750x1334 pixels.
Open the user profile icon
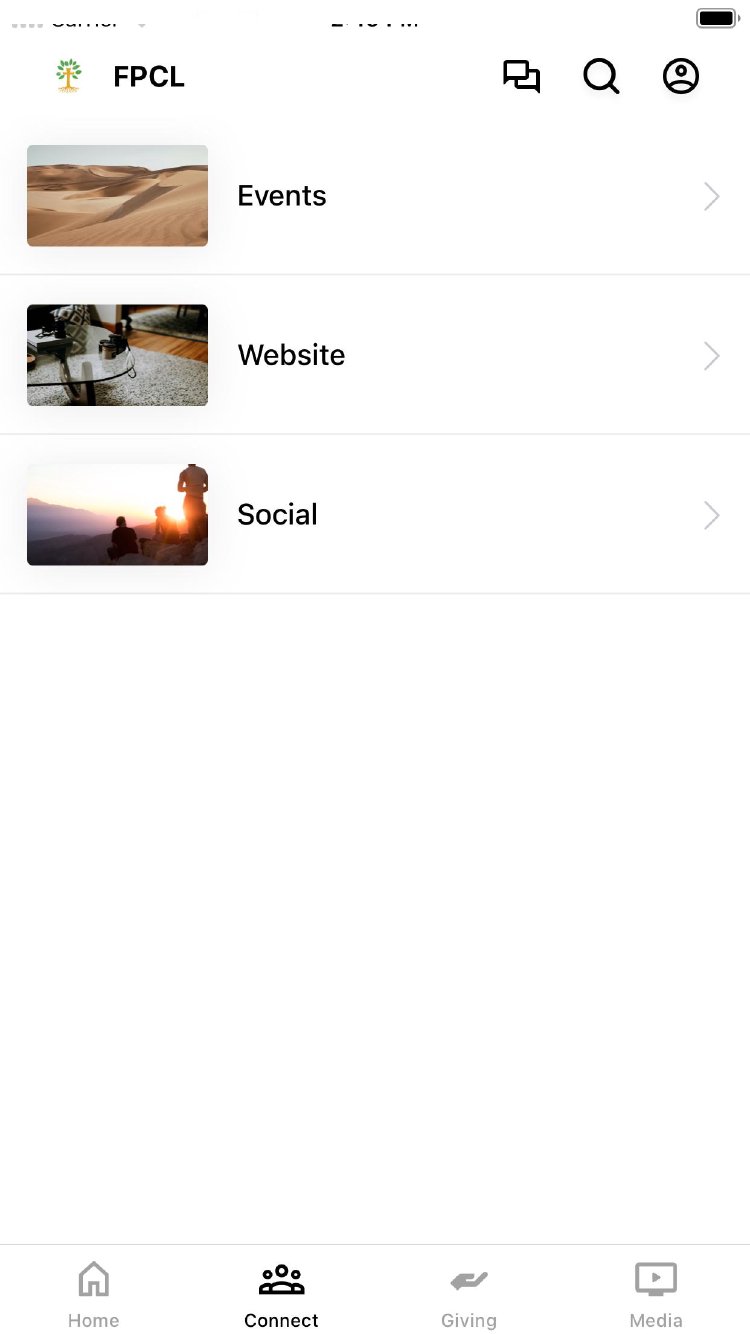click(681, 77)
